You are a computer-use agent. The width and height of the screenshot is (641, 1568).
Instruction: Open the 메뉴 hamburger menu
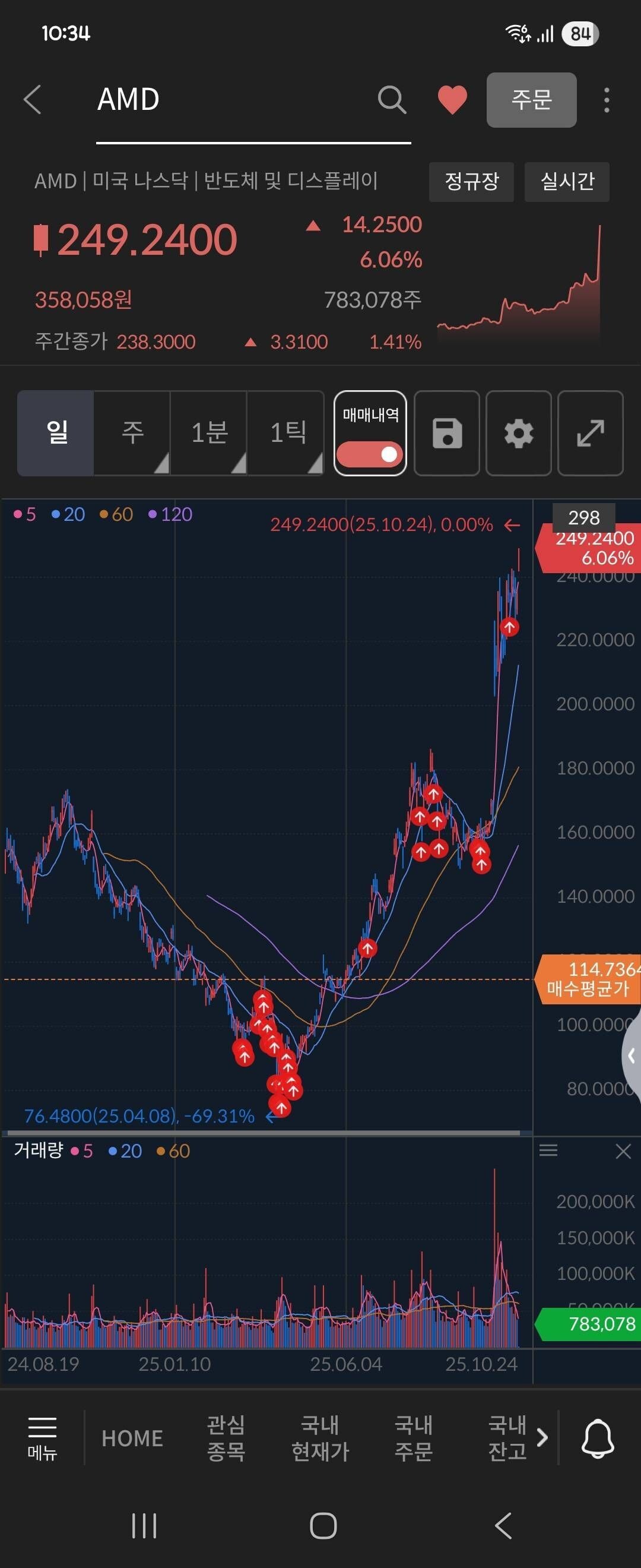pyautogui.click(x=43, y=1438)
